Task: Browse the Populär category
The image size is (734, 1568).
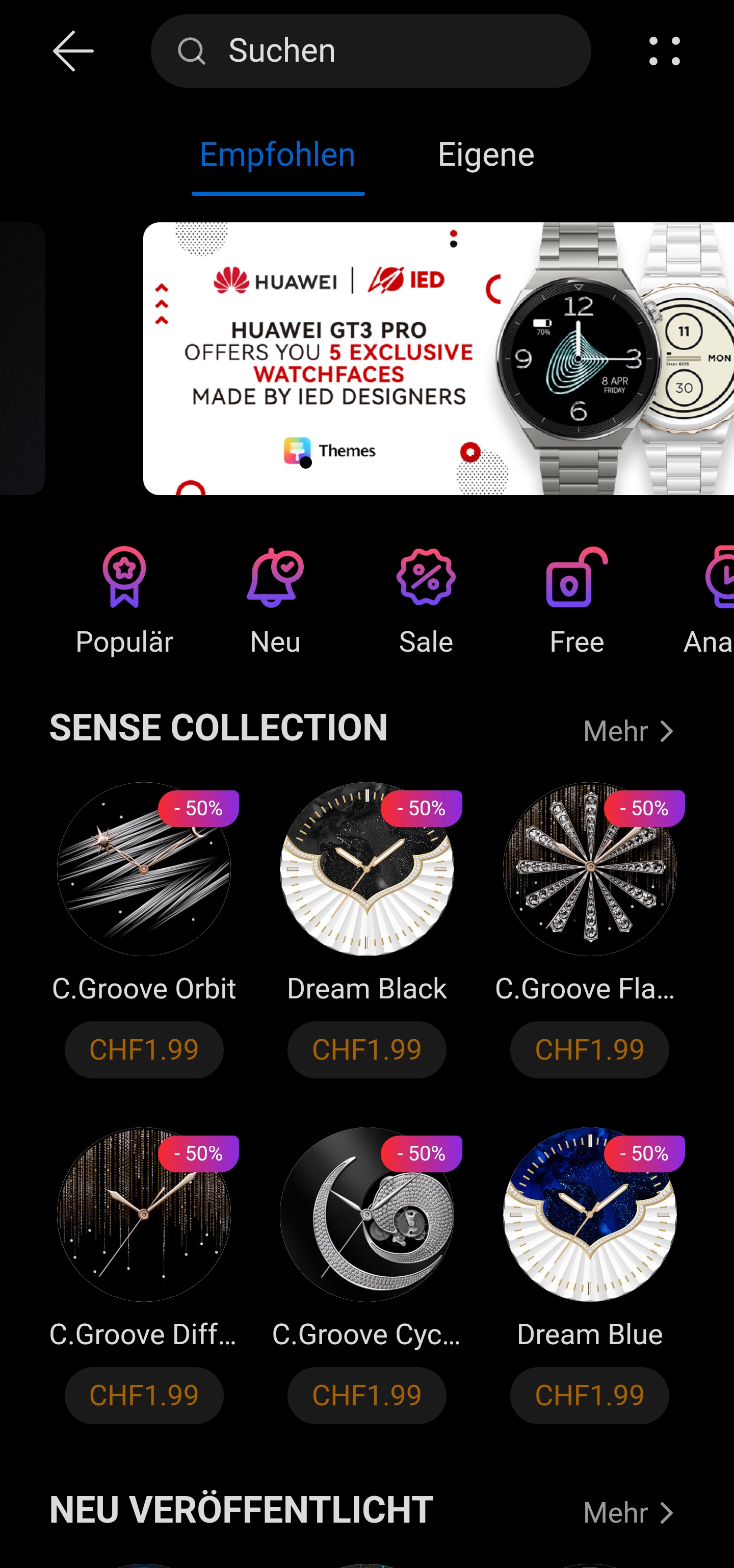Action: pos(124,600)
